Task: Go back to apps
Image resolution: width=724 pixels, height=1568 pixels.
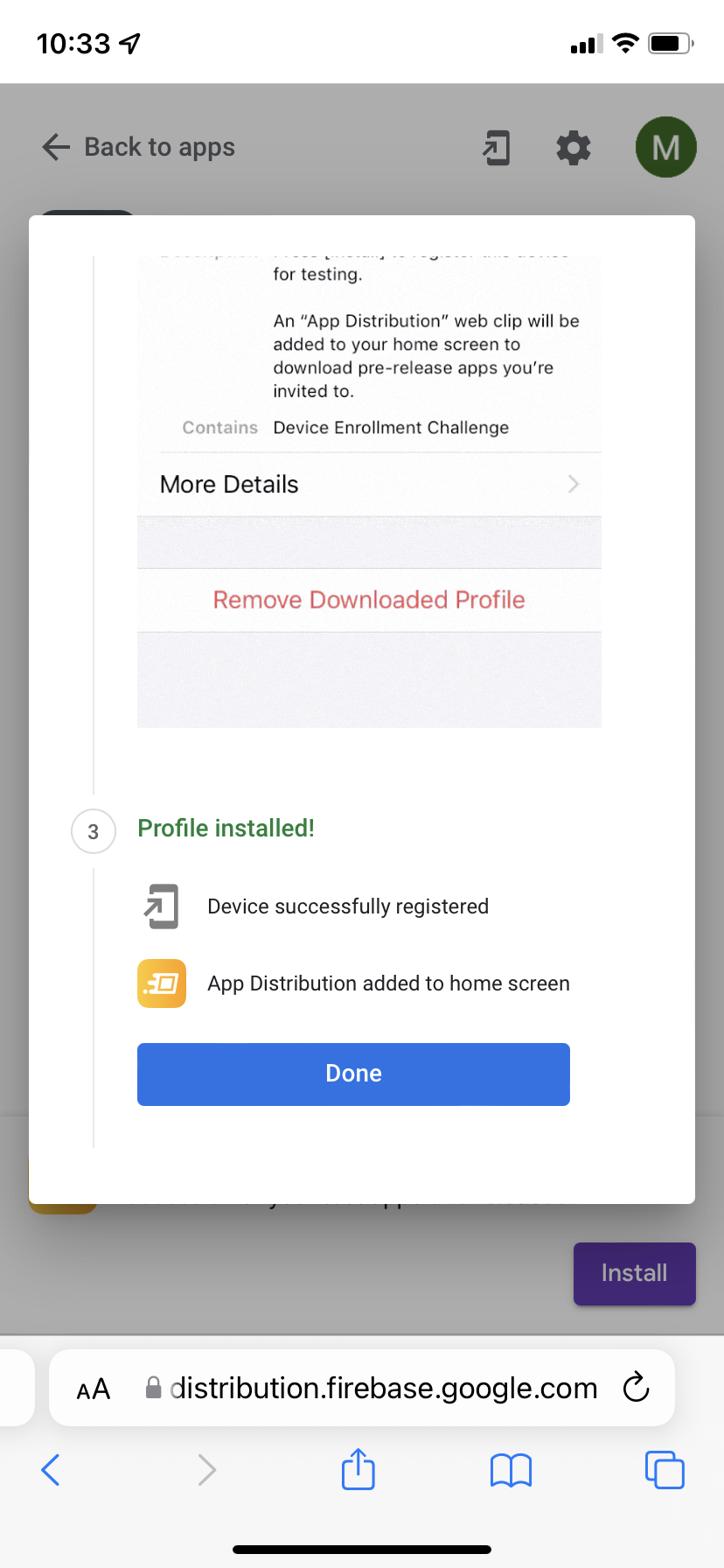Action: pyautogui.click(x=138, y=147)
